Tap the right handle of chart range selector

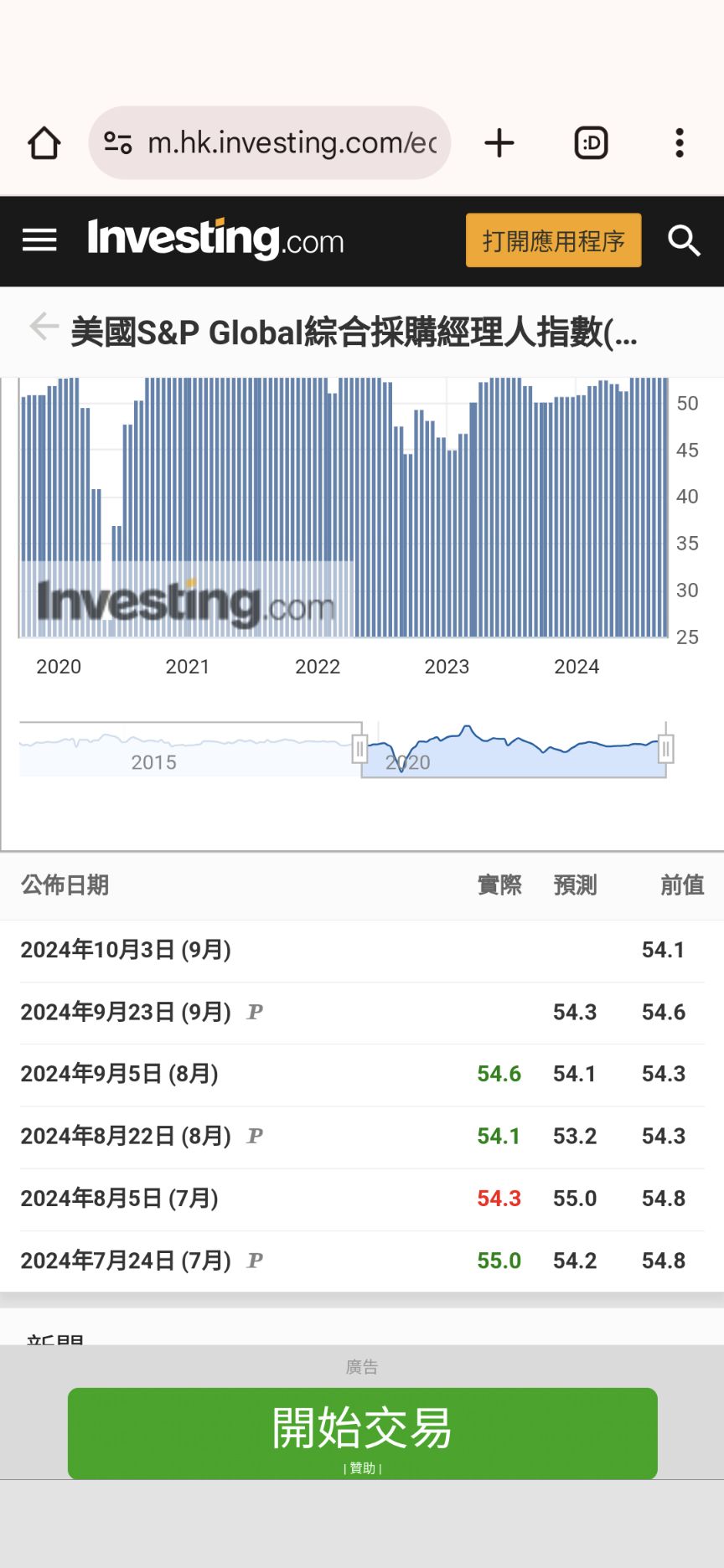[665, 748]
